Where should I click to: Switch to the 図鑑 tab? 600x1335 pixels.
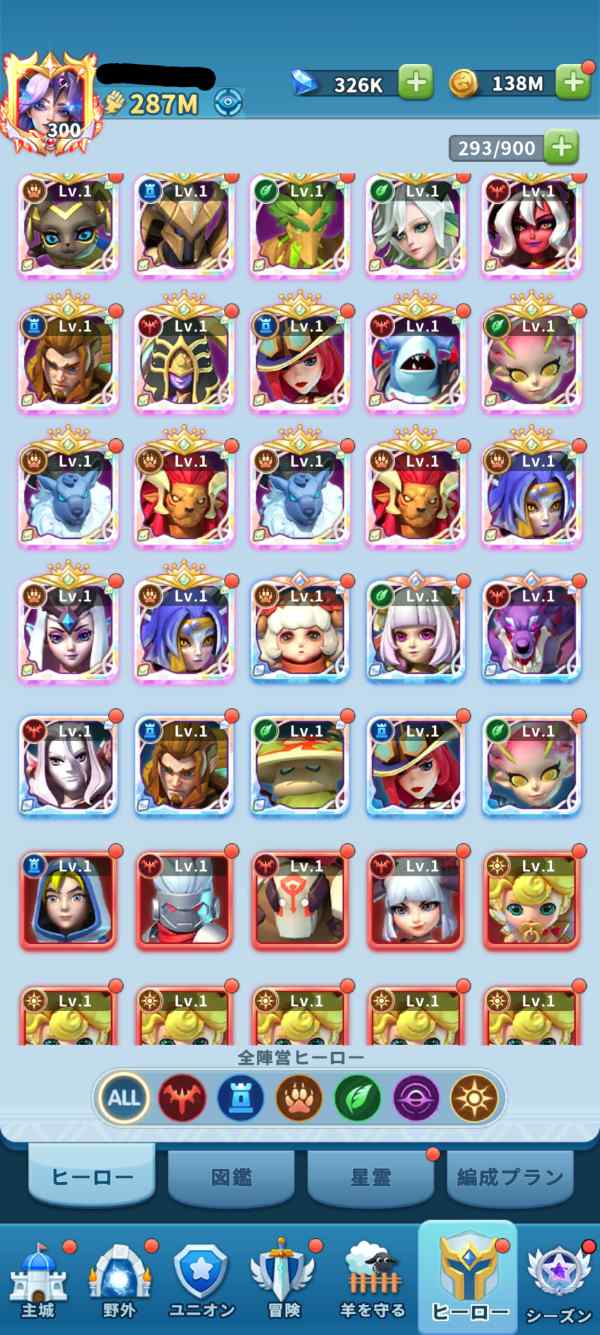231,1178
